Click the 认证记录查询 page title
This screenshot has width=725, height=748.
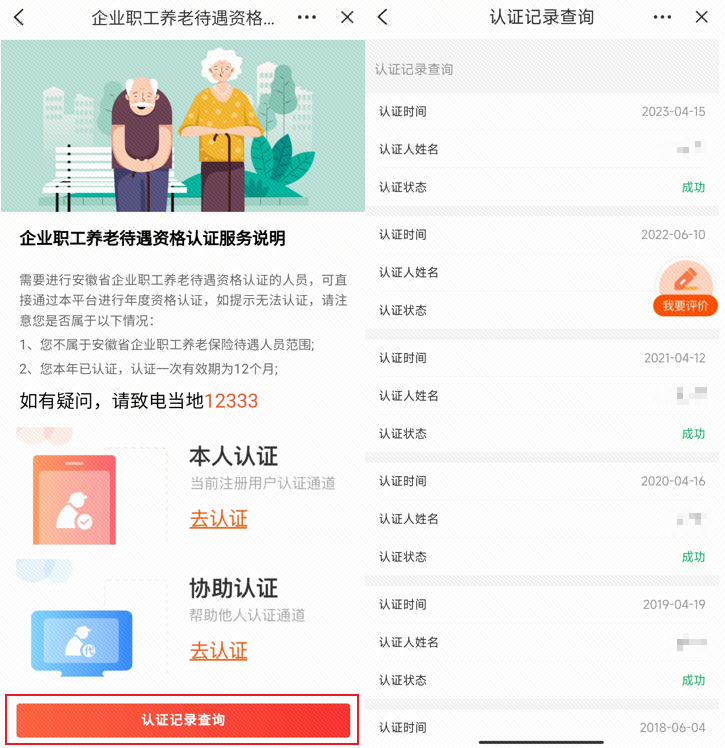pos(543,17)
